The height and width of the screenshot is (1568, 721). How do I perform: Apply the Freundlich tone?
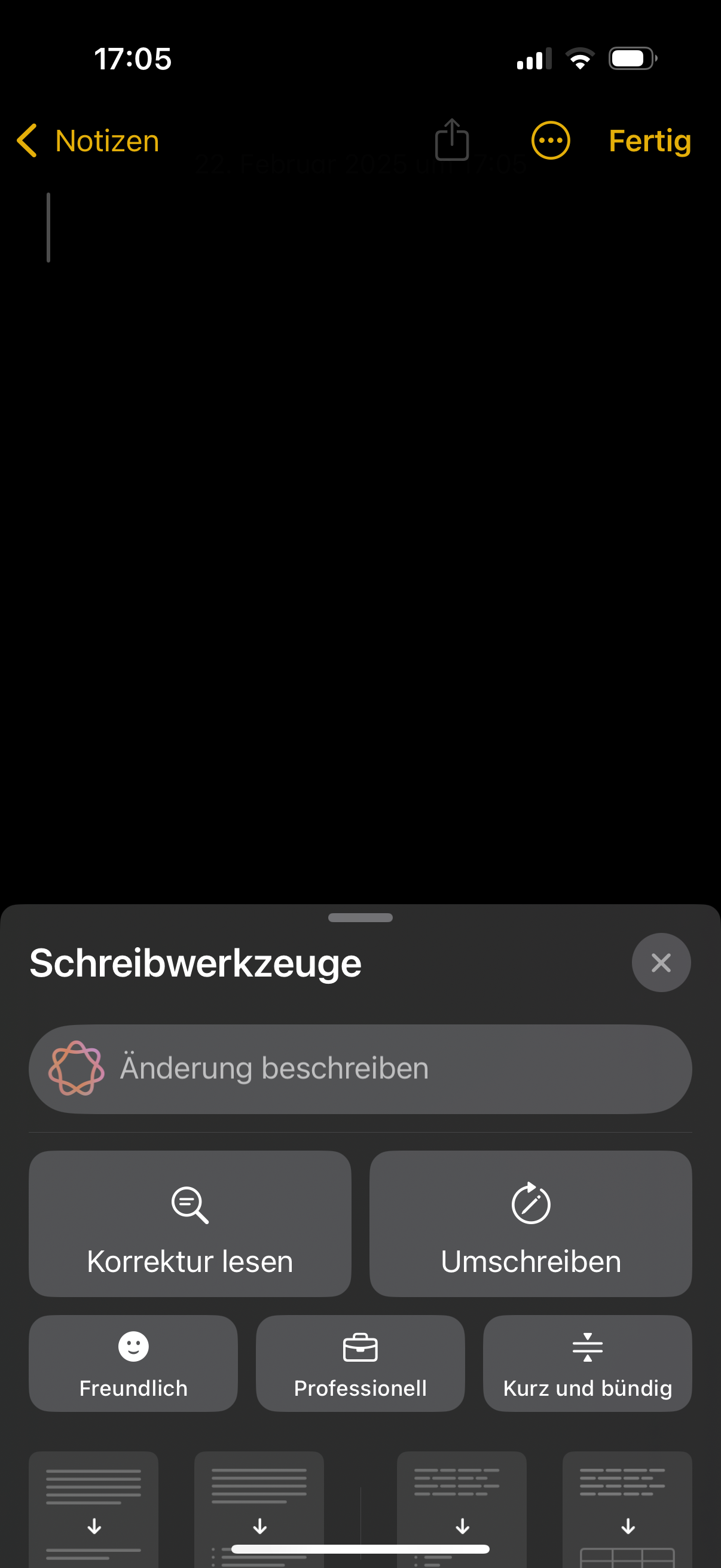(133, 1363)
